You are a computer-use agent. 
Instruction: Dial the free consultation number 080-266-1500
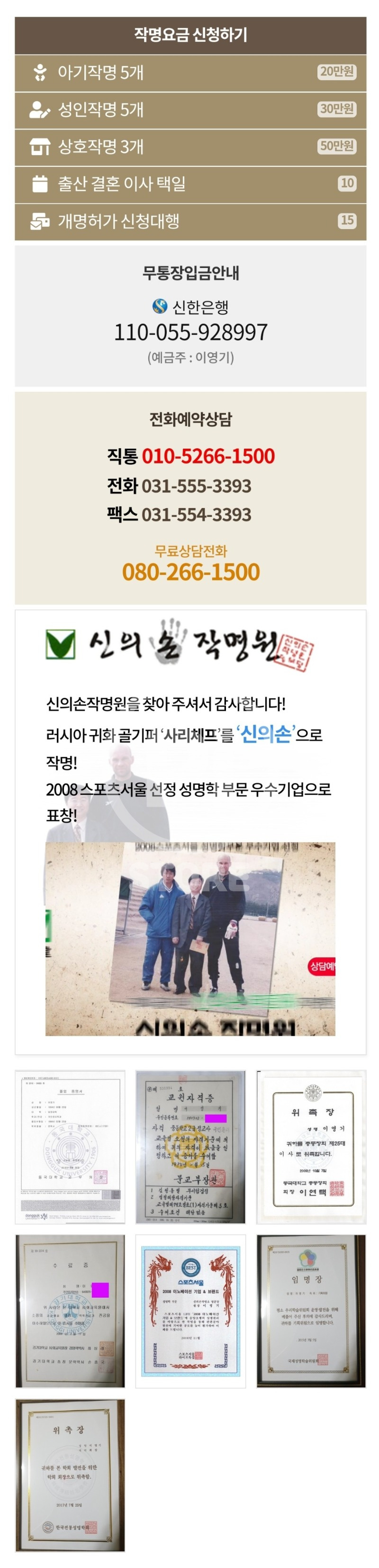190,572
